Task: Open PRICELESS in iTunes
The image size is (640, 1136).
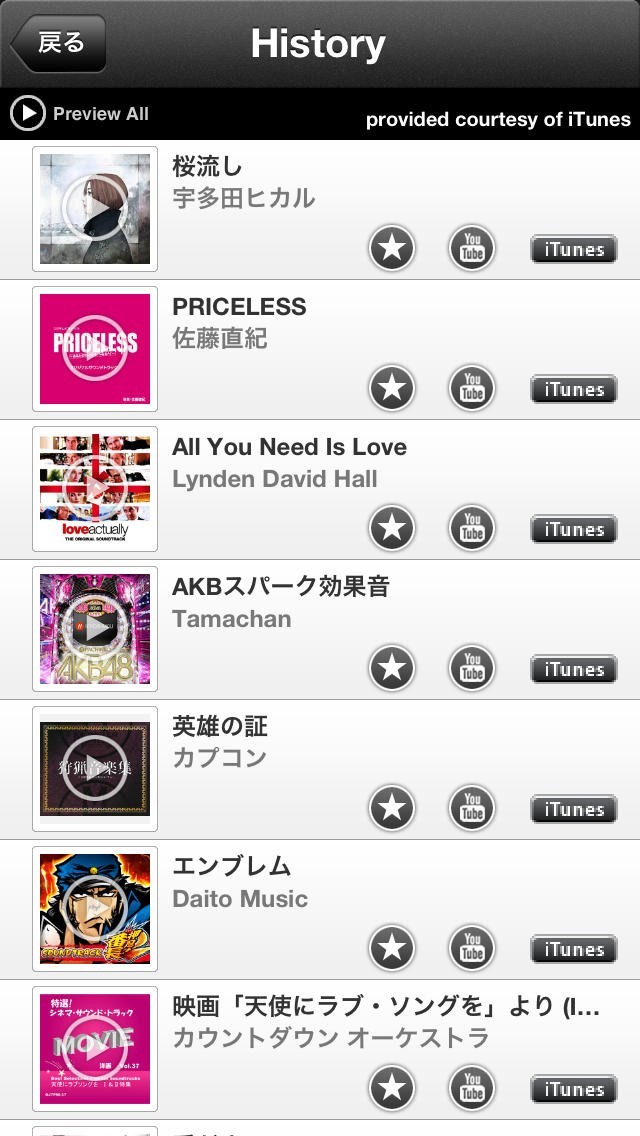Action: (x=573, y=389)
